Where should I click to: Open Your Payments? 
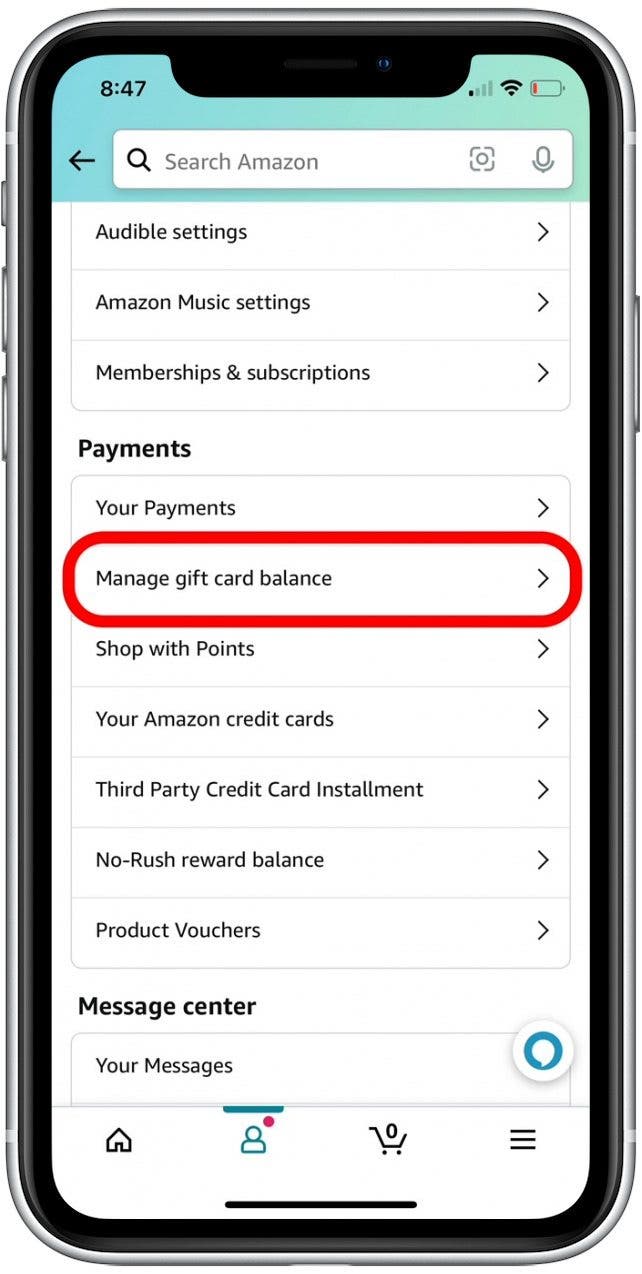click(320, 508)
